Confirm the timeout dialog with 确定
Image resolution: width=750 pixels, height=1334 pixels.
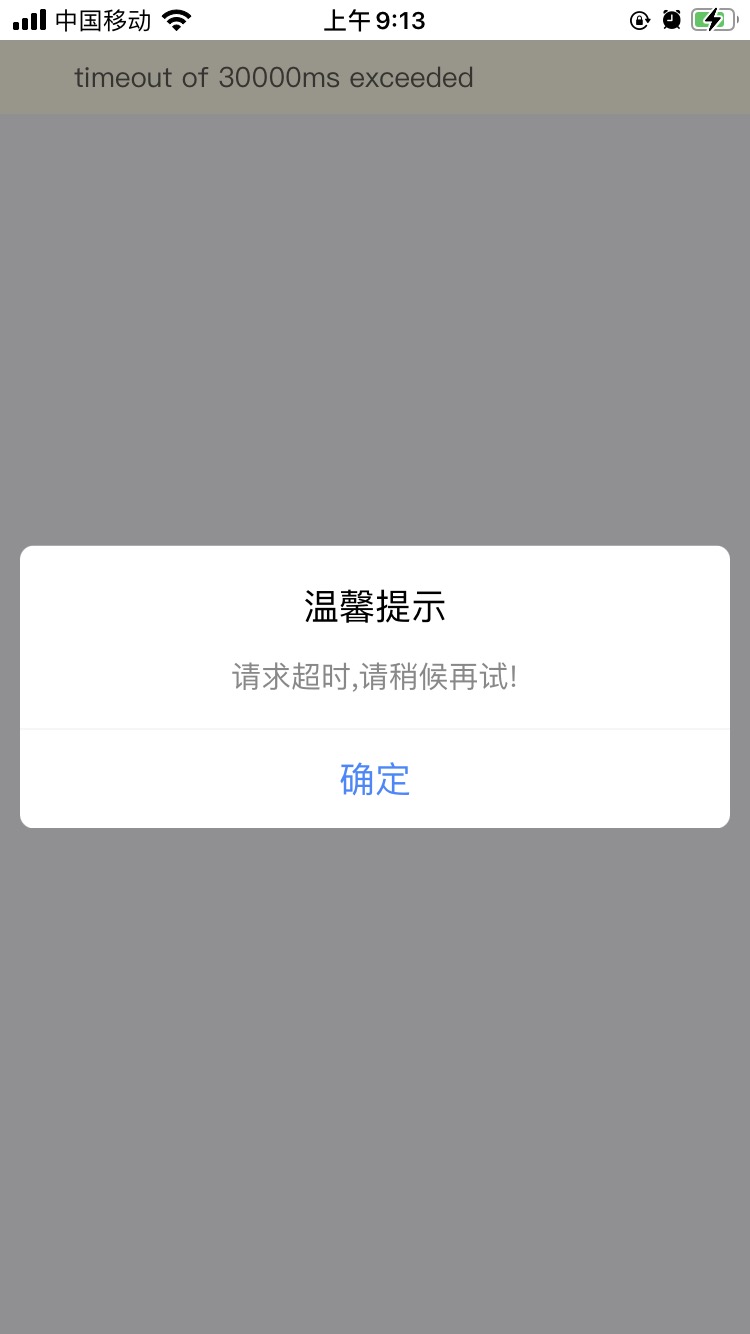click(375, 779)
